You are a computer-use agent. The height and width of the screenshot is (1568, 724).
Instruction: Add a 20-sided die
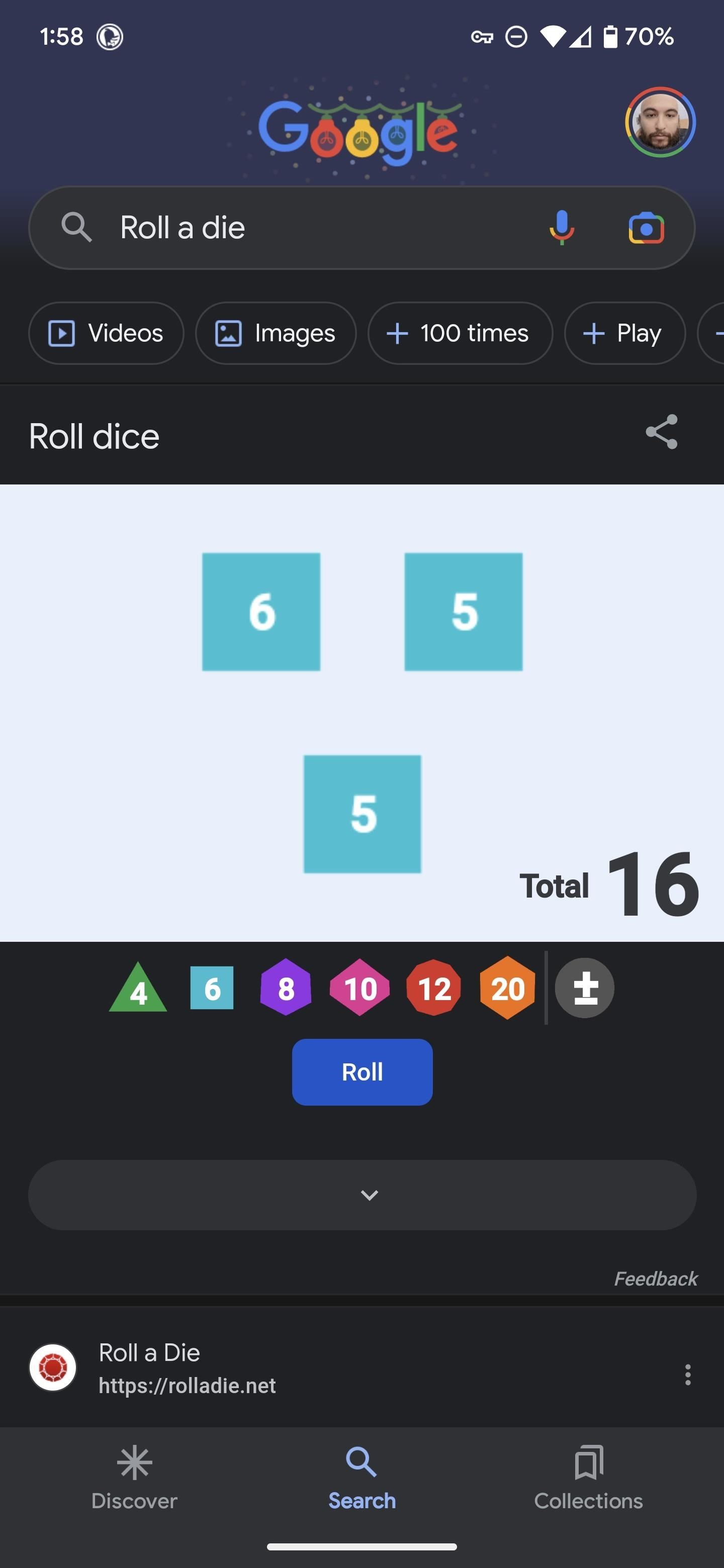[x=507, y=988]
